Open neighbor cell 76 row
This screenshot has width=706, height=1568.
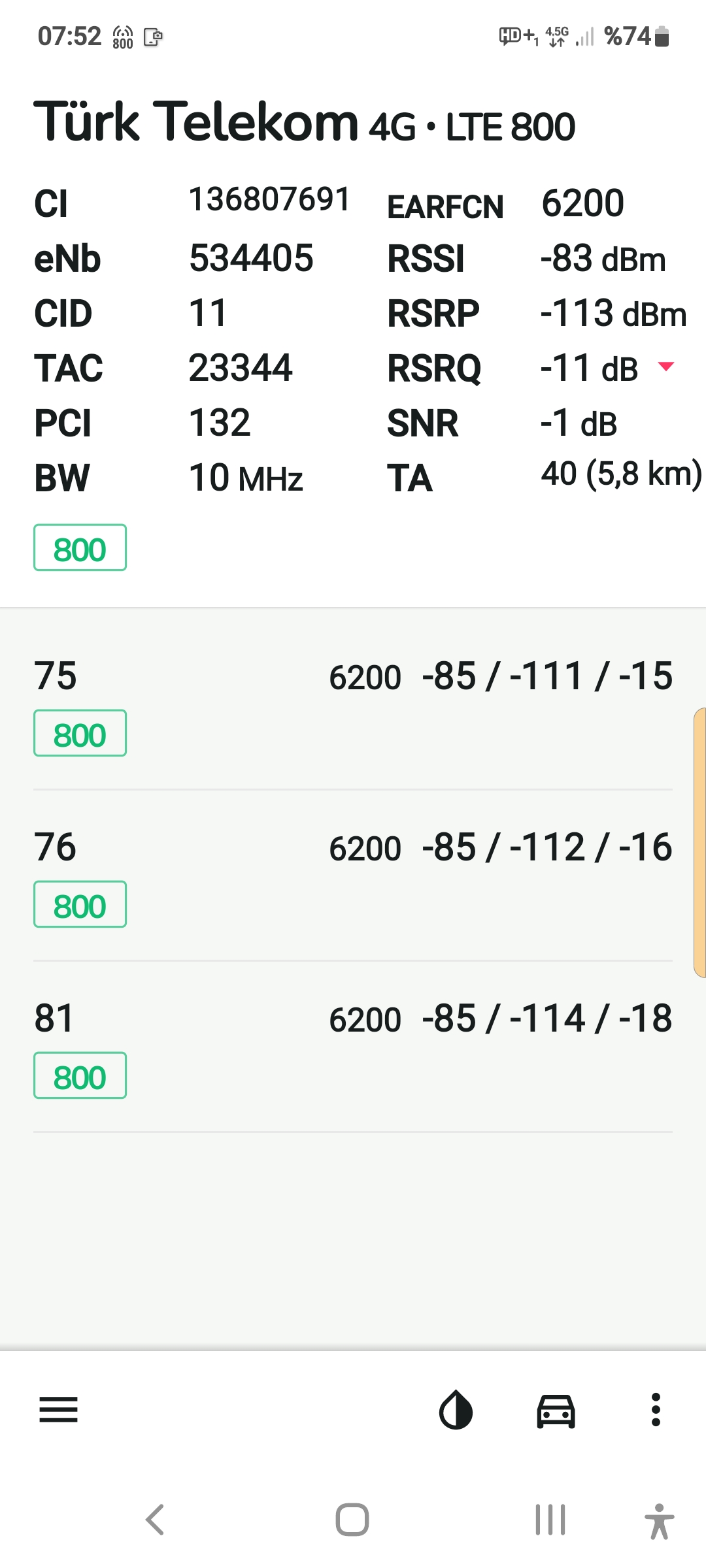click(x=353, y=875)
